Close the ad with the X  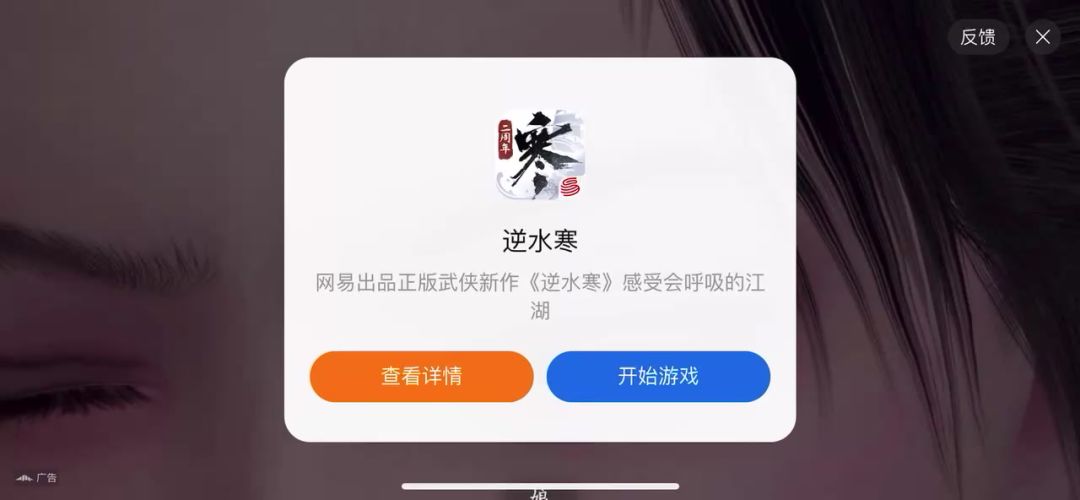pos(1042,37)
